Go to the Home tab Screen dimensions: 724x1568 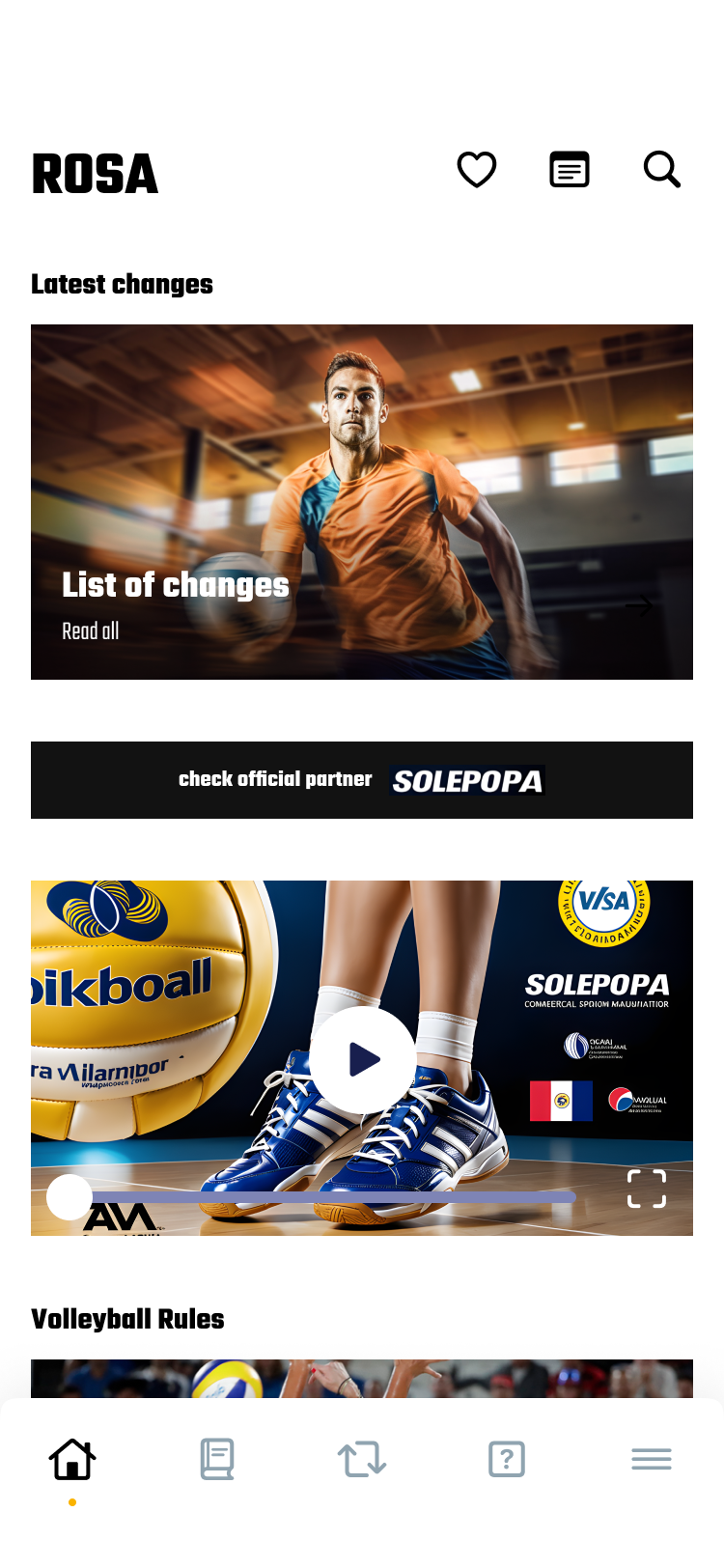[x=72, y=1459]
